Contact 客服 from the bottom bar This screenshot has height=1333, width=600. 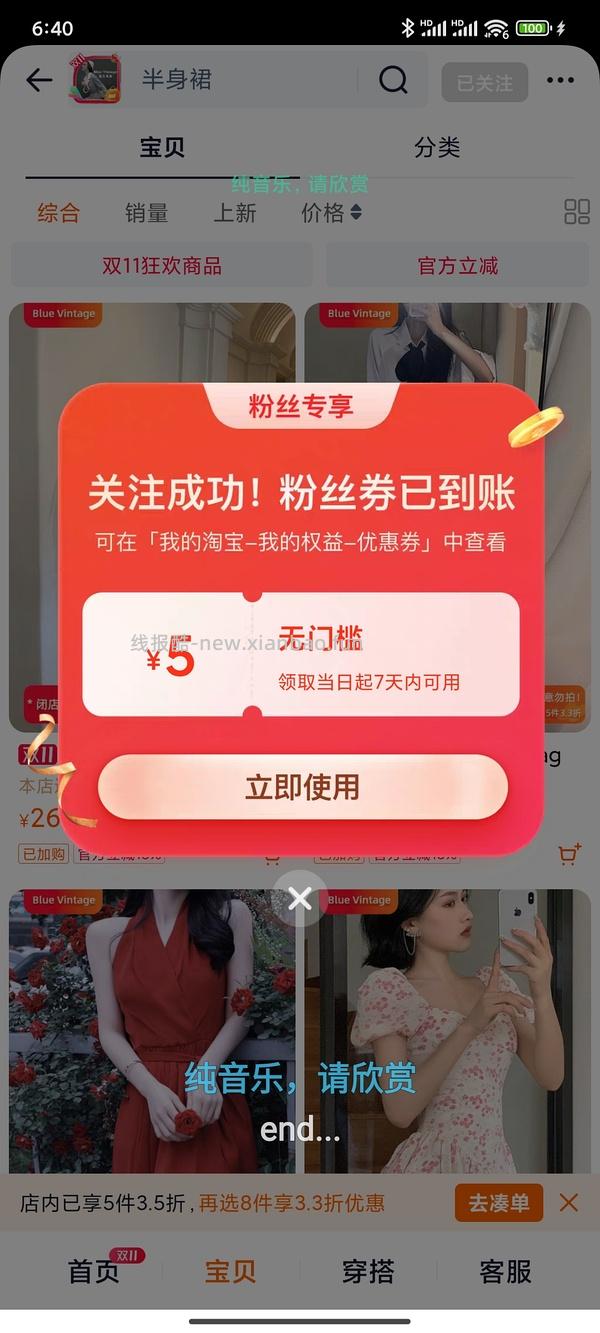[x=505, y=1271]
